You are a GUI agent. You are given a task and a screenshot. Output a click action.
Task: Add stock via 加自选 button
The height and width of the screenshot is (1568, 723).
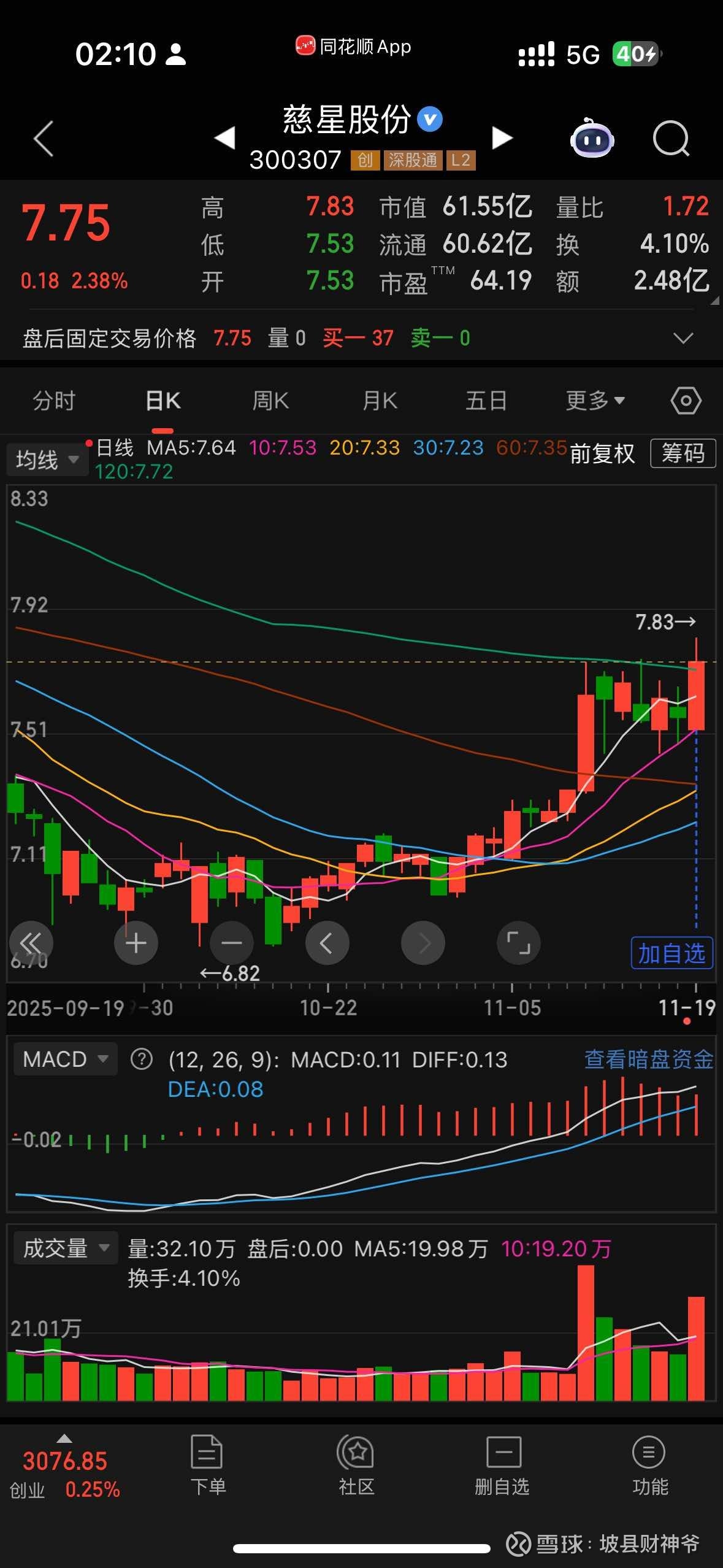671,953
